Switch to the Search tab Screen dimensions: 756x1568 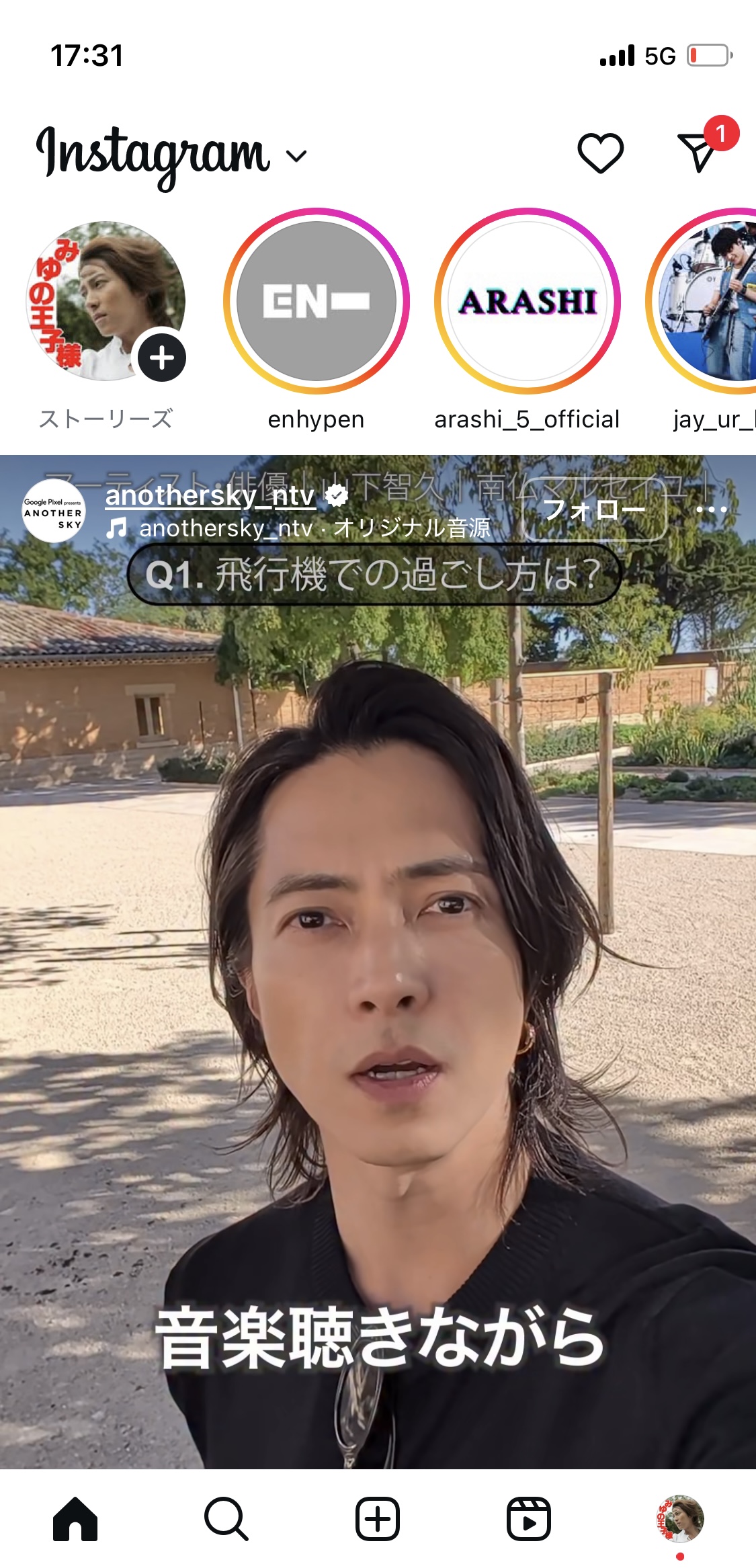226,1519
